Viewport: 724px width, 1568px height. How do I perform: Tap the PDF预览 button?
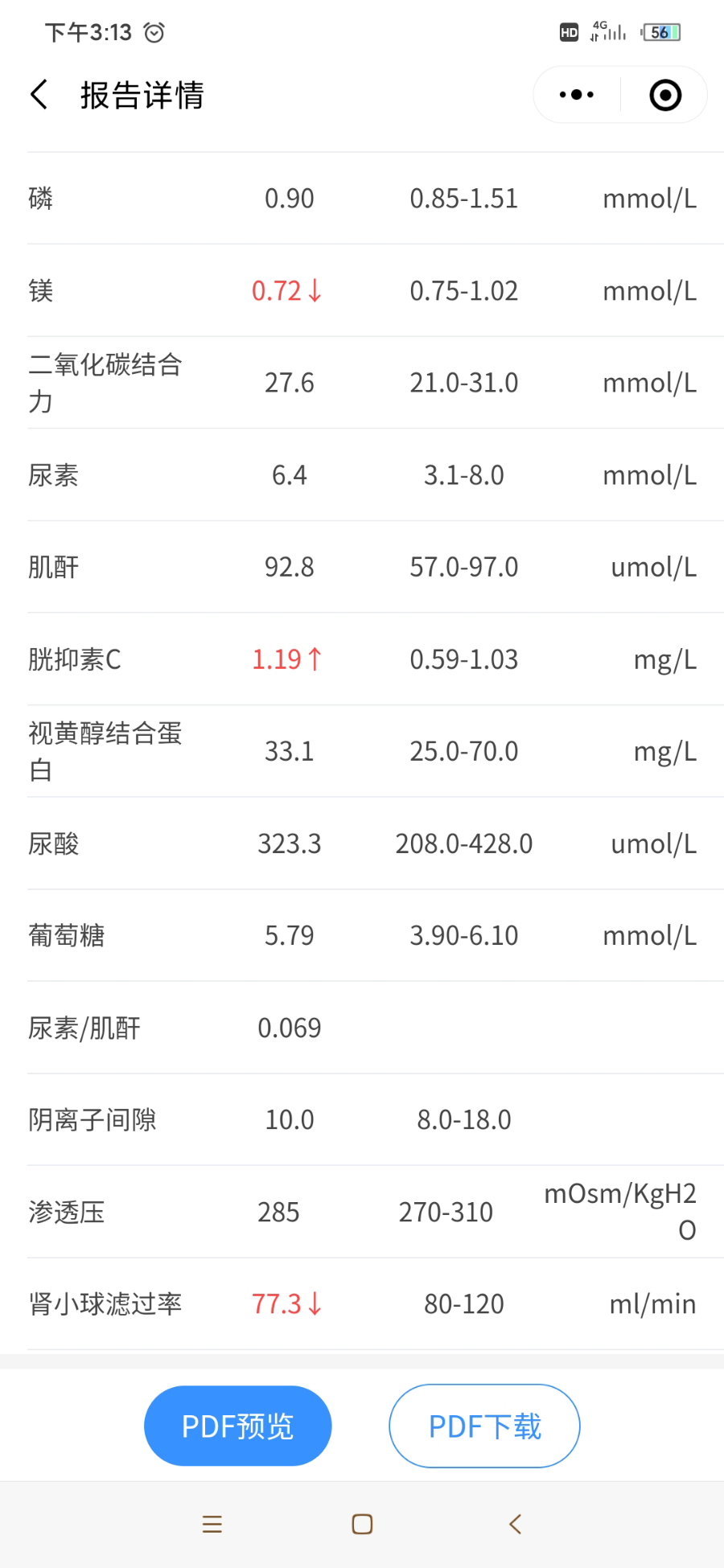coord(238,1426)
